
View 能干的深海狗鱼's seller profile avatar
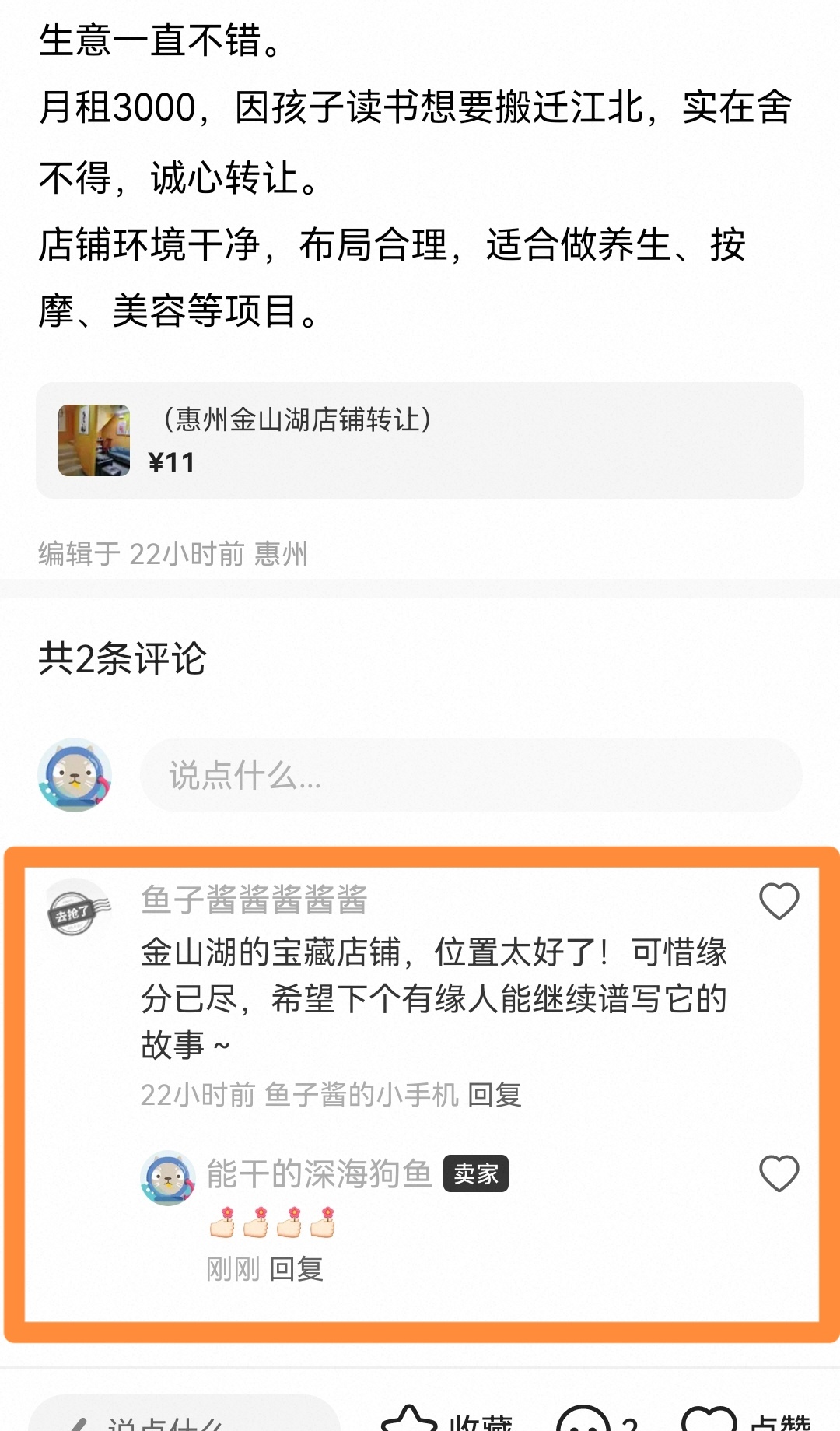(x=167, y=1177)
